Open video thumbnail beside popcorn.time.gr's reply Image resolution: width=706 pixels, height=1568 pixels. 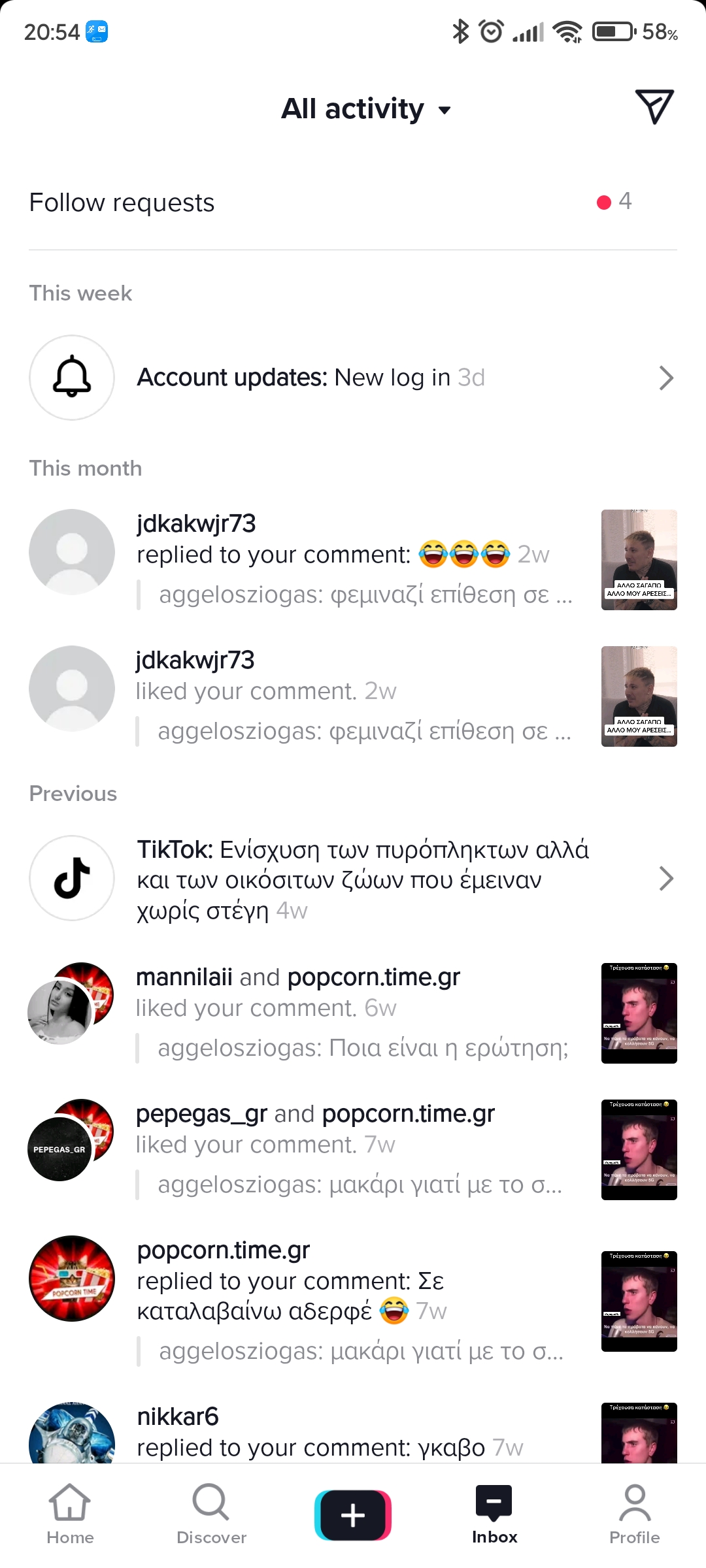click(639, 1301)
